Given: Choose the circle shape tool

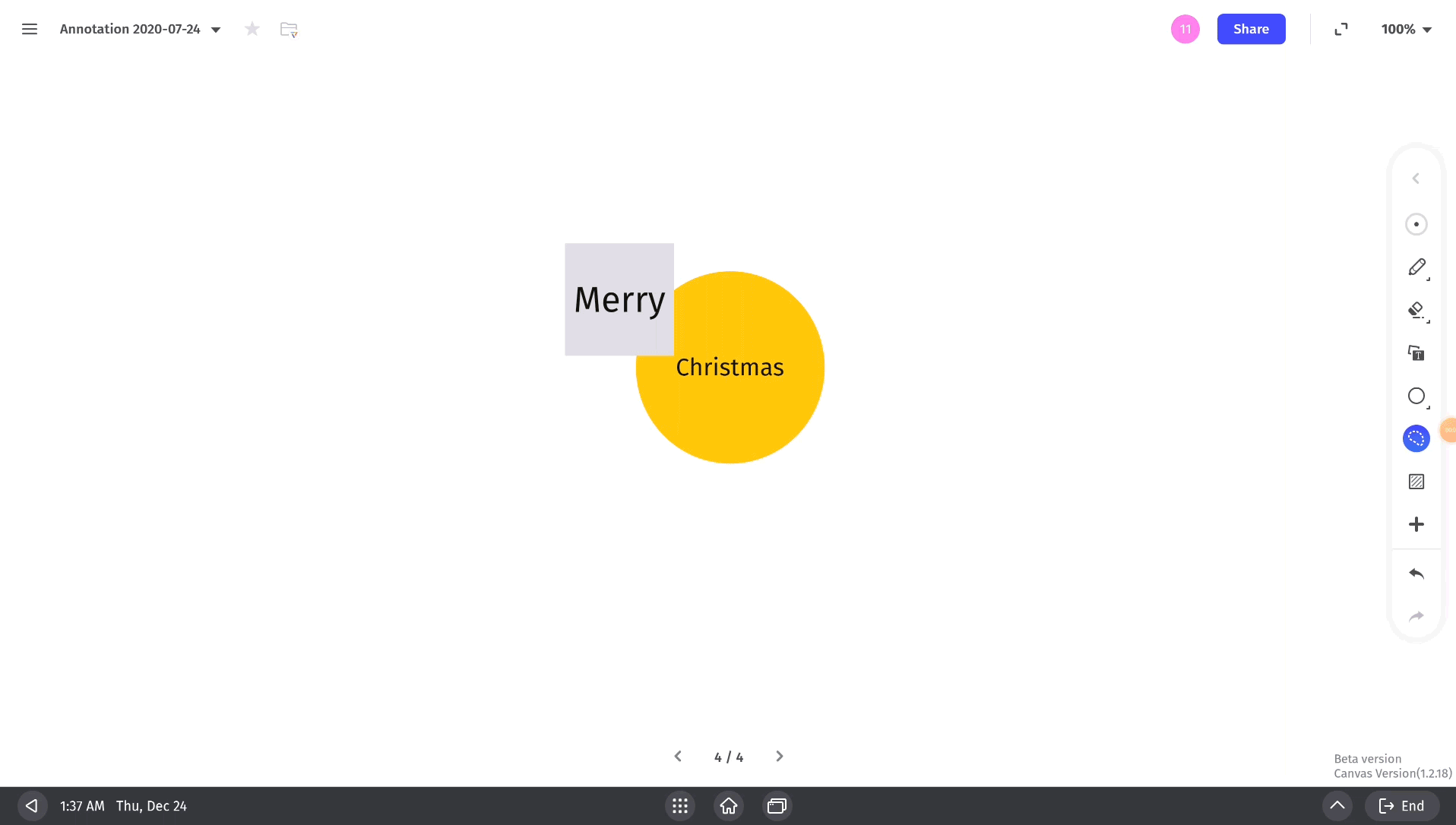Looking at the screenshot, I should (1416, 396).
